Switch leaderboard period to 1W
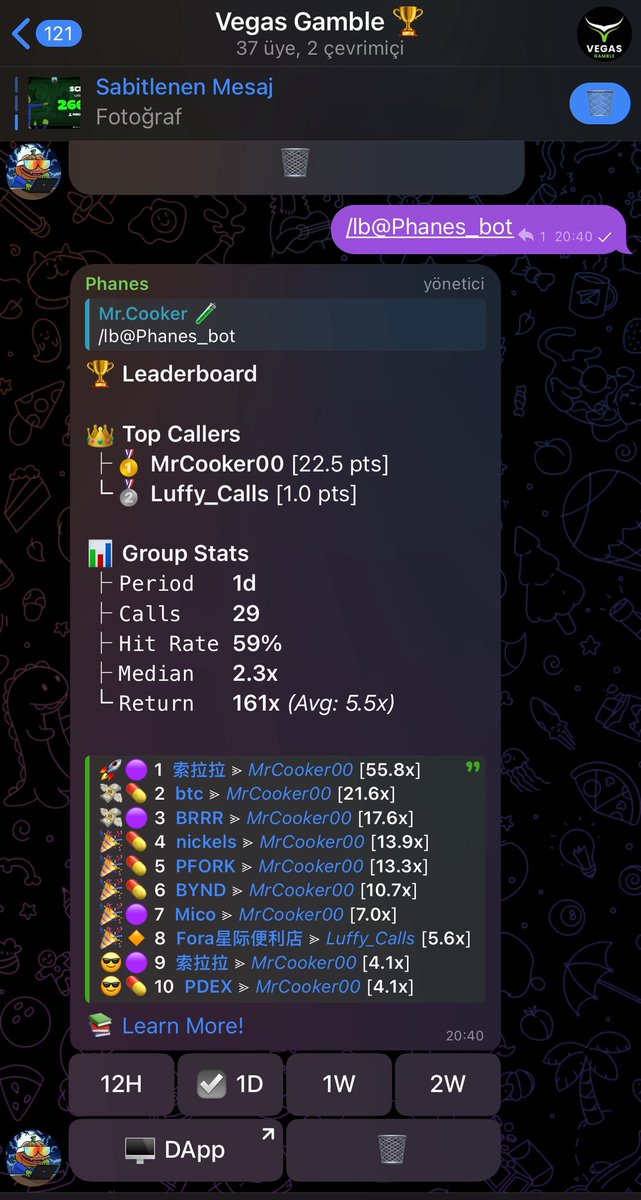This screenshot has width=641, height=1200. [x=339, y=1085]
